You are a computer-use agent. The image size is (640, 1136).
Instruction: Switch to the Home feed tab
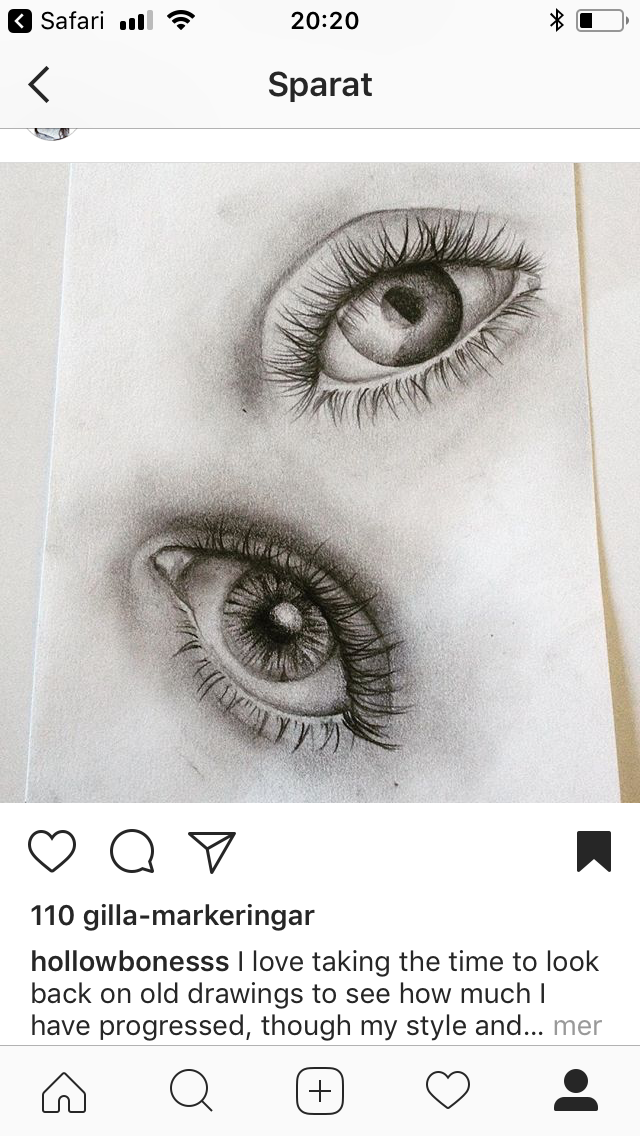pos(64,1090)
